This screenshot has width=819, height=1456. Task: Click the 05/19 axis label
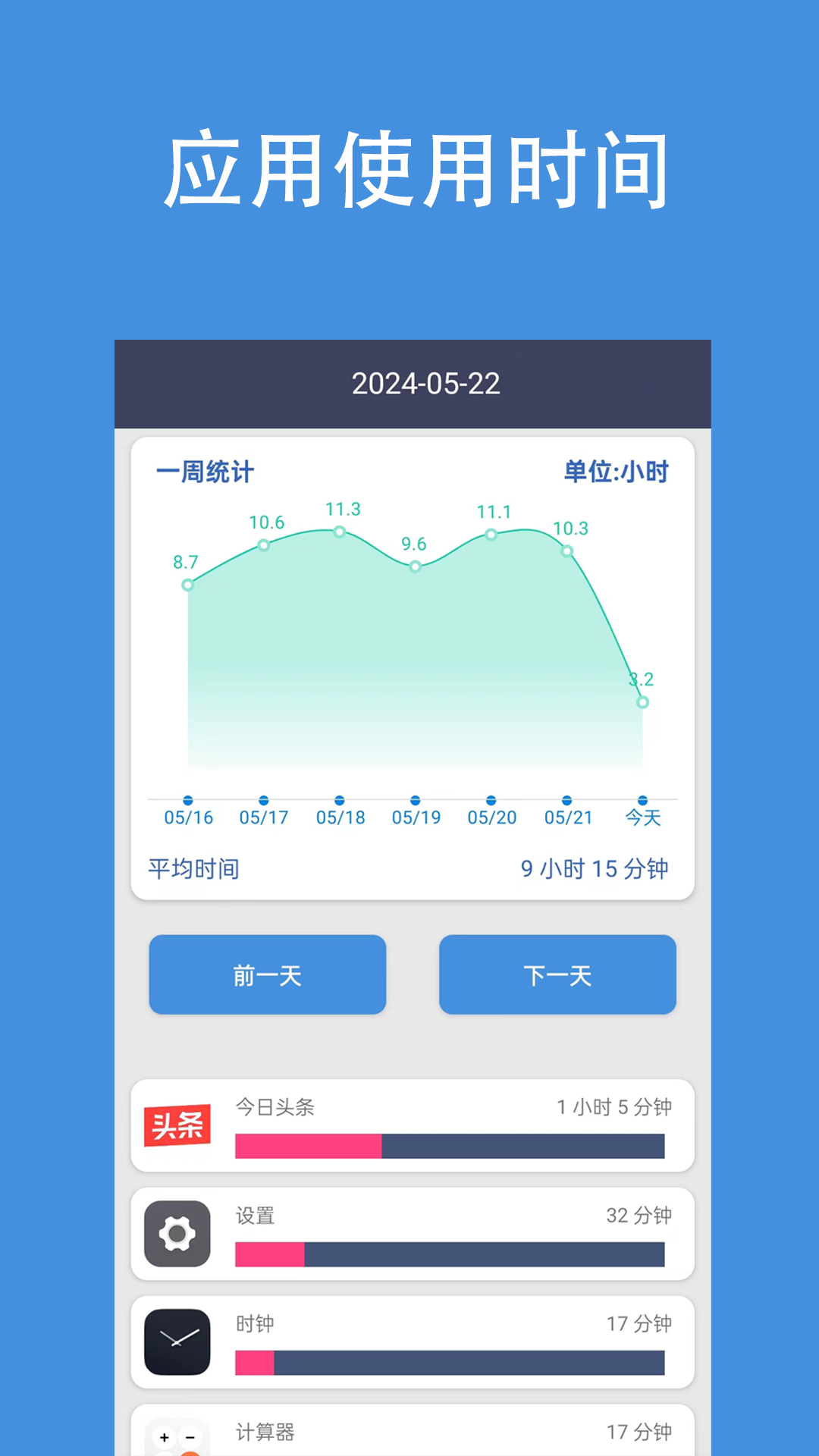[x=415, y=817]
